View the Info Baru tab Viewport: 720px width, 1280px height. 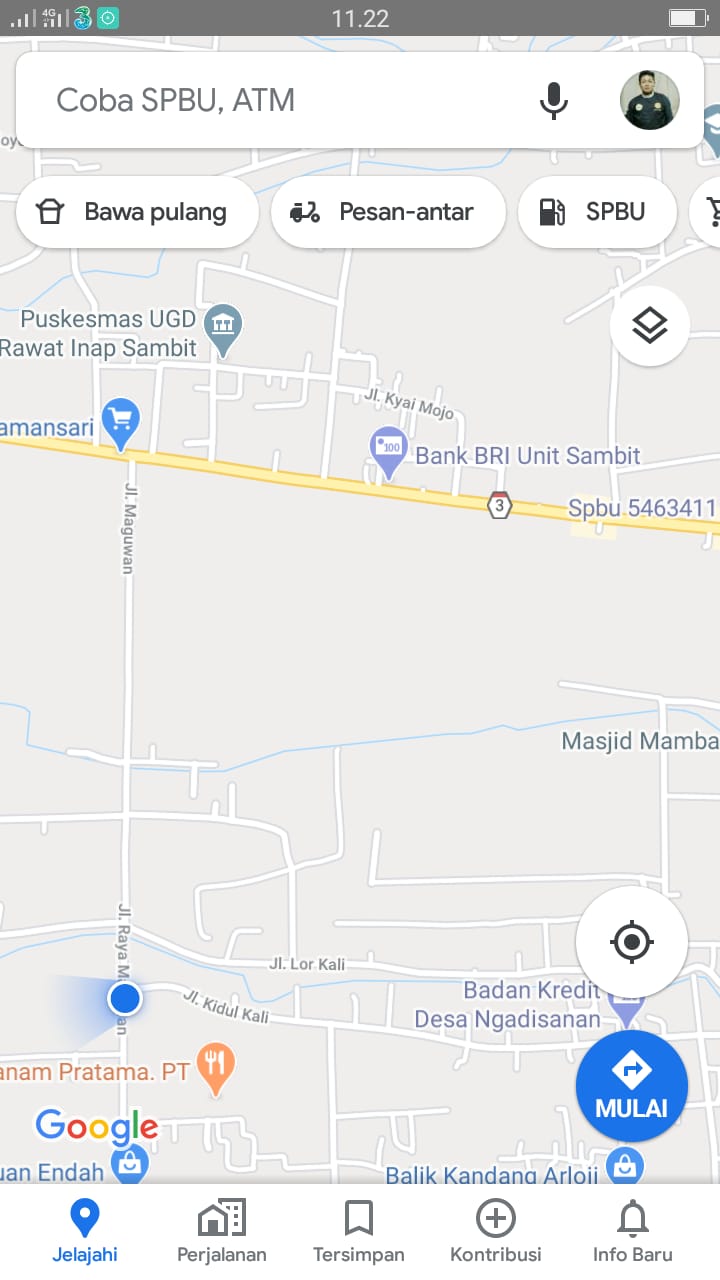pos(632,1232)
